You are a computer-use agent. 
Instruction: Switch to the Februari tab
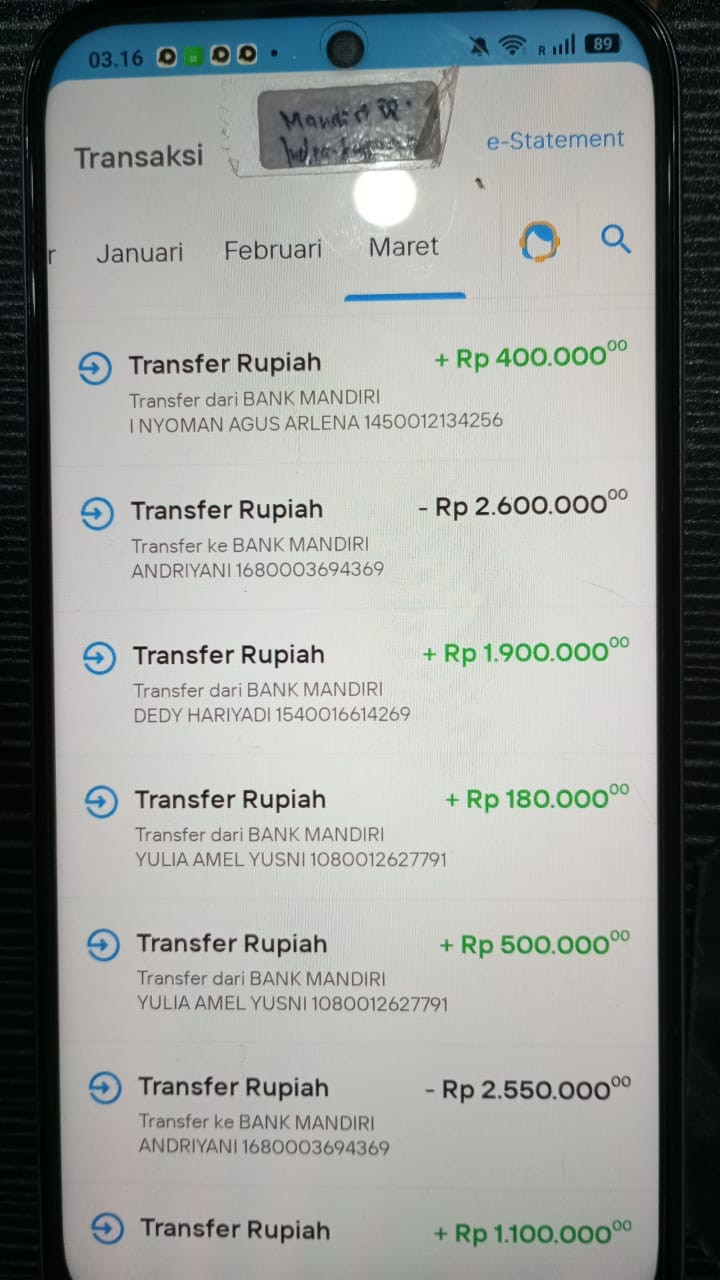pos(273,249)
